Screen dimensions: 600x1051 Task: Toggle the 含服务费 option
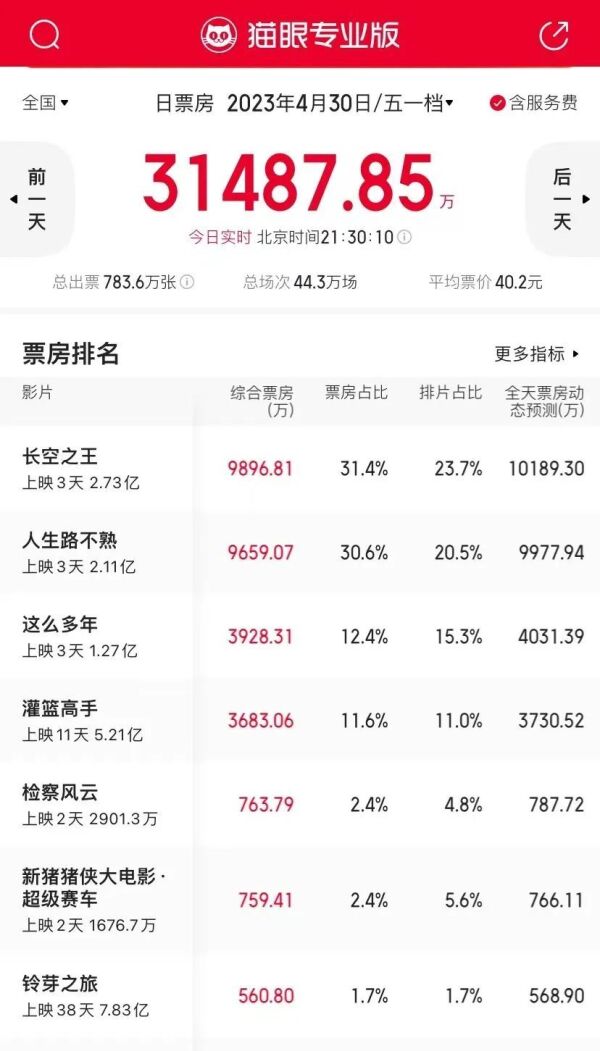(x=533, y=103)
